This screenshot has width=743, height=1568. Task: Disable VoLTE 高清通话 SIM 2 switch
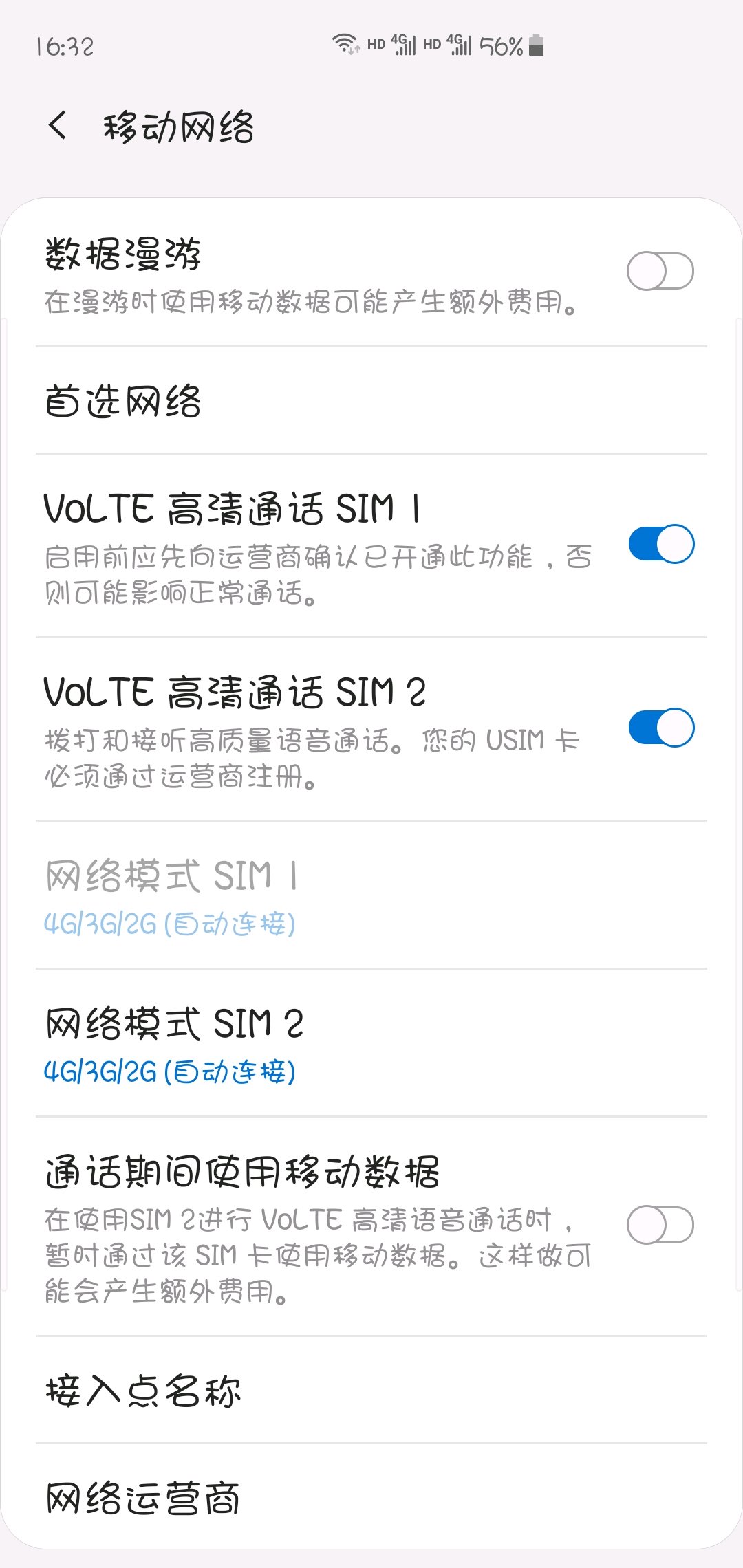point(661,728)
